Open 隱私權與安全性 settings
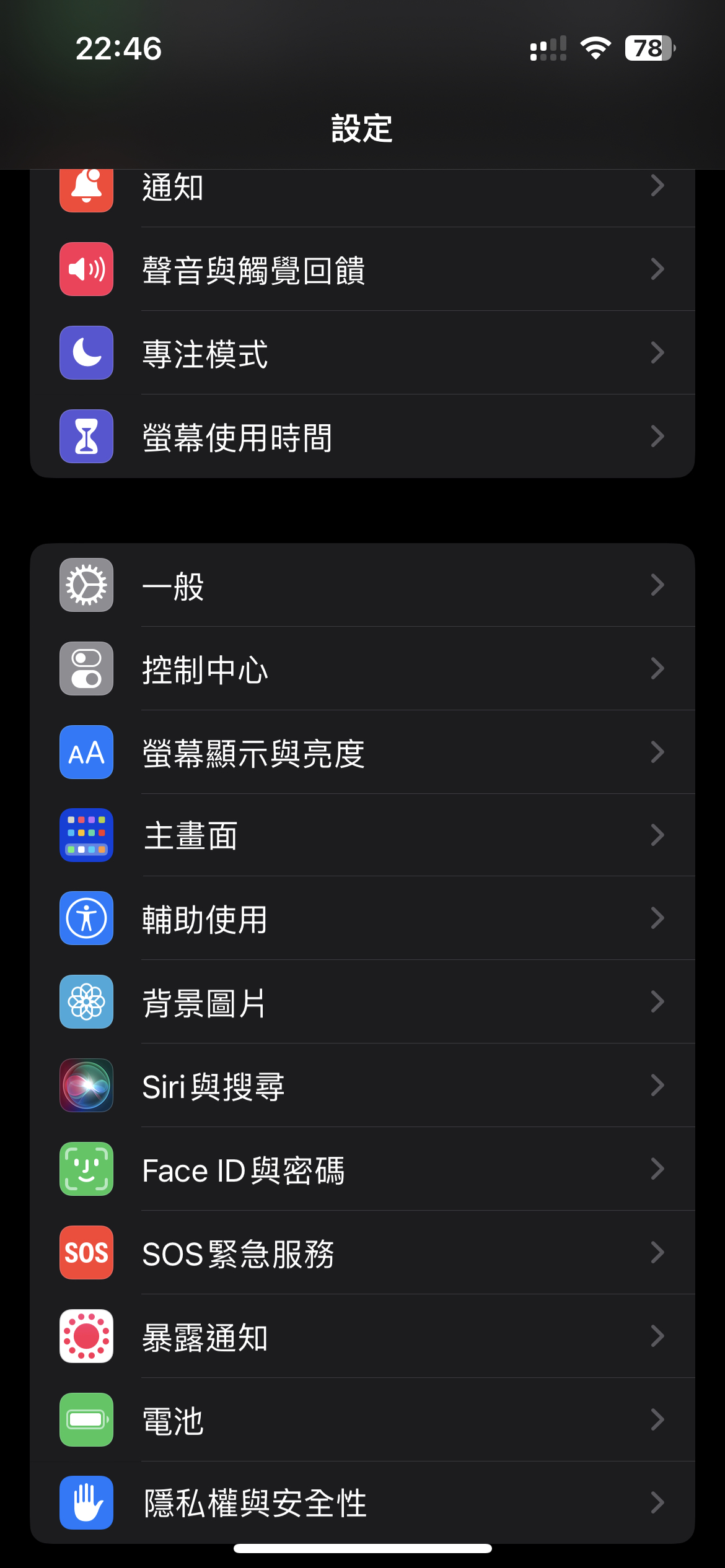725x1568 pixels. coord(362,1502)
